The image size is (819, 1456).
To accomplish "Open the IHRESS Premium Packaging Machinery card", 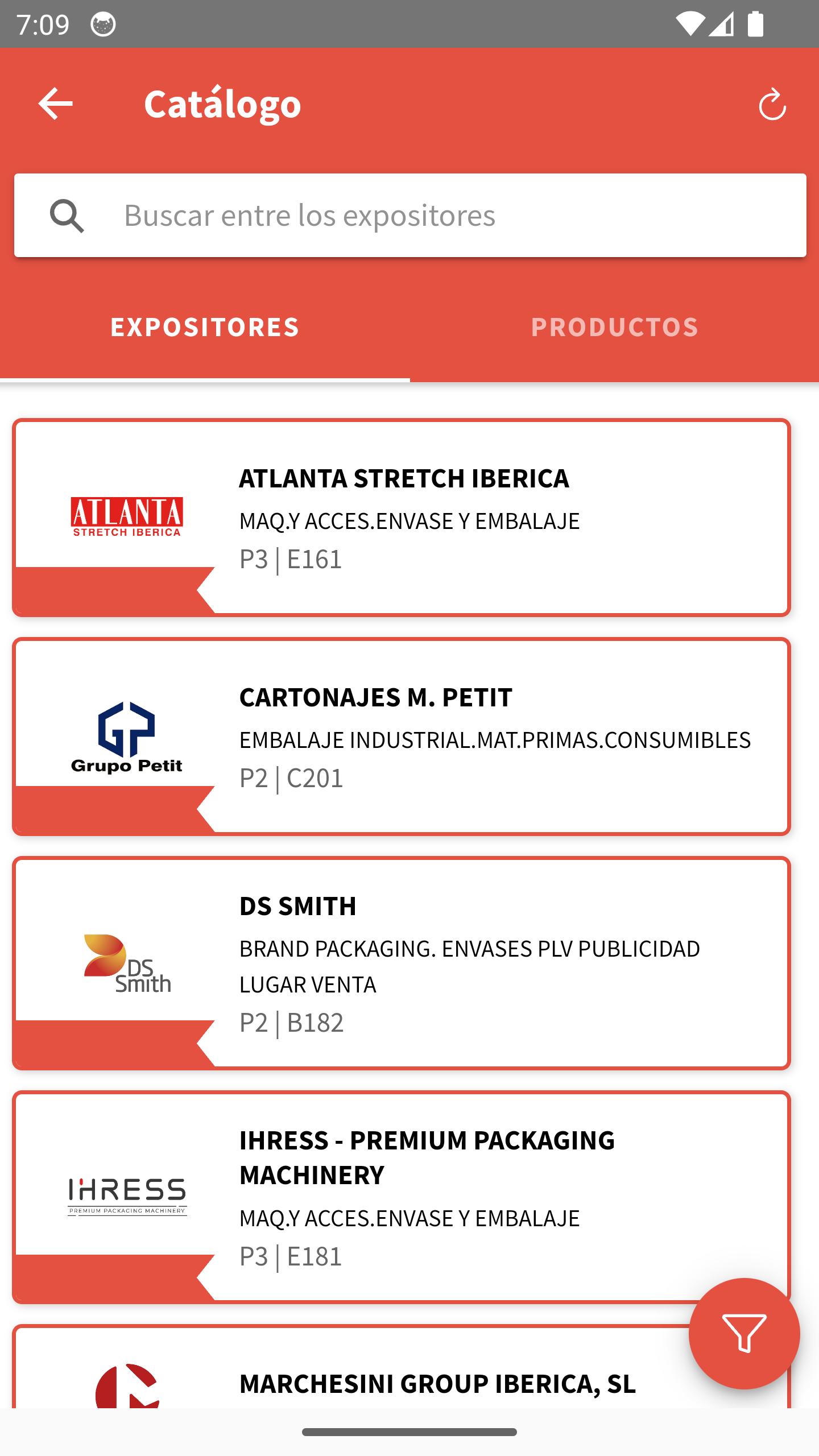I will pos(402,1197).
